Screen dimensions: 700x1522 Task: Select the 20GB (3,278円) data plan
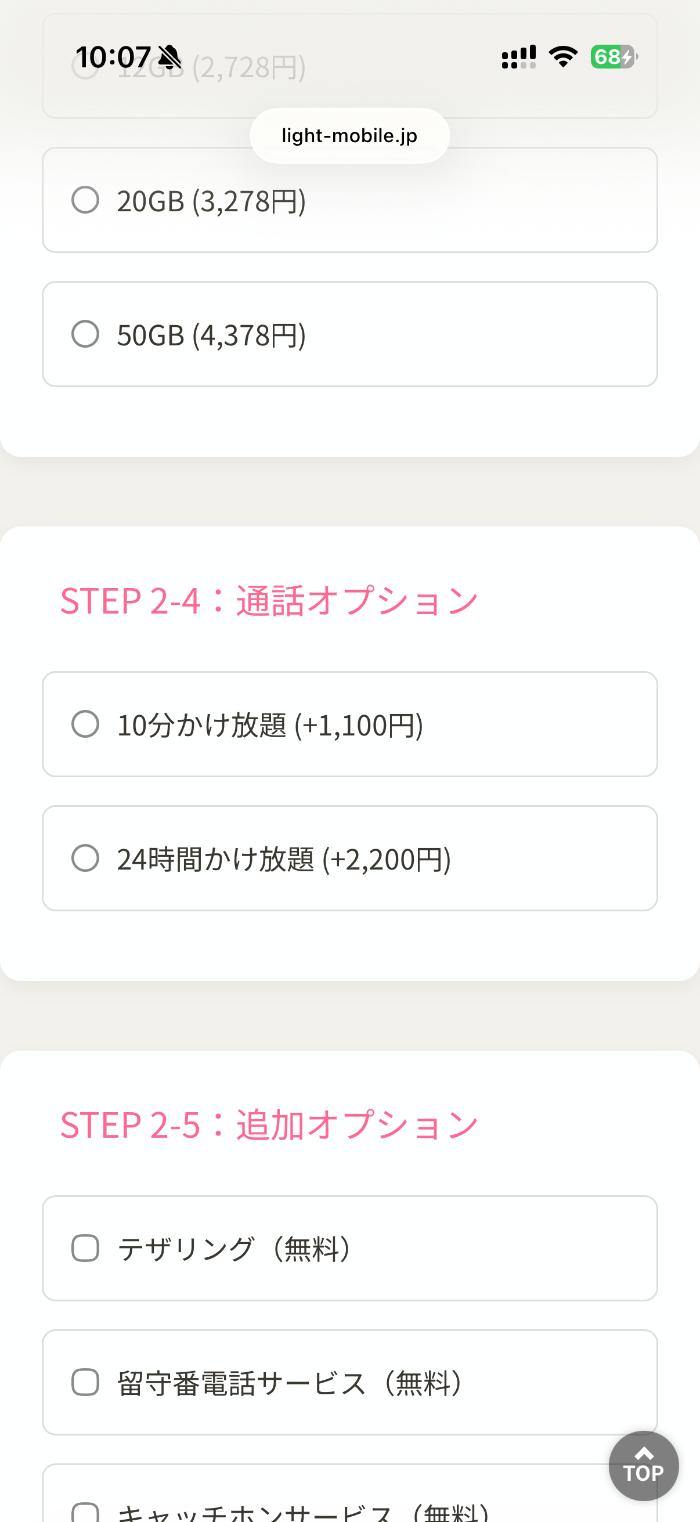coord(86,200)
